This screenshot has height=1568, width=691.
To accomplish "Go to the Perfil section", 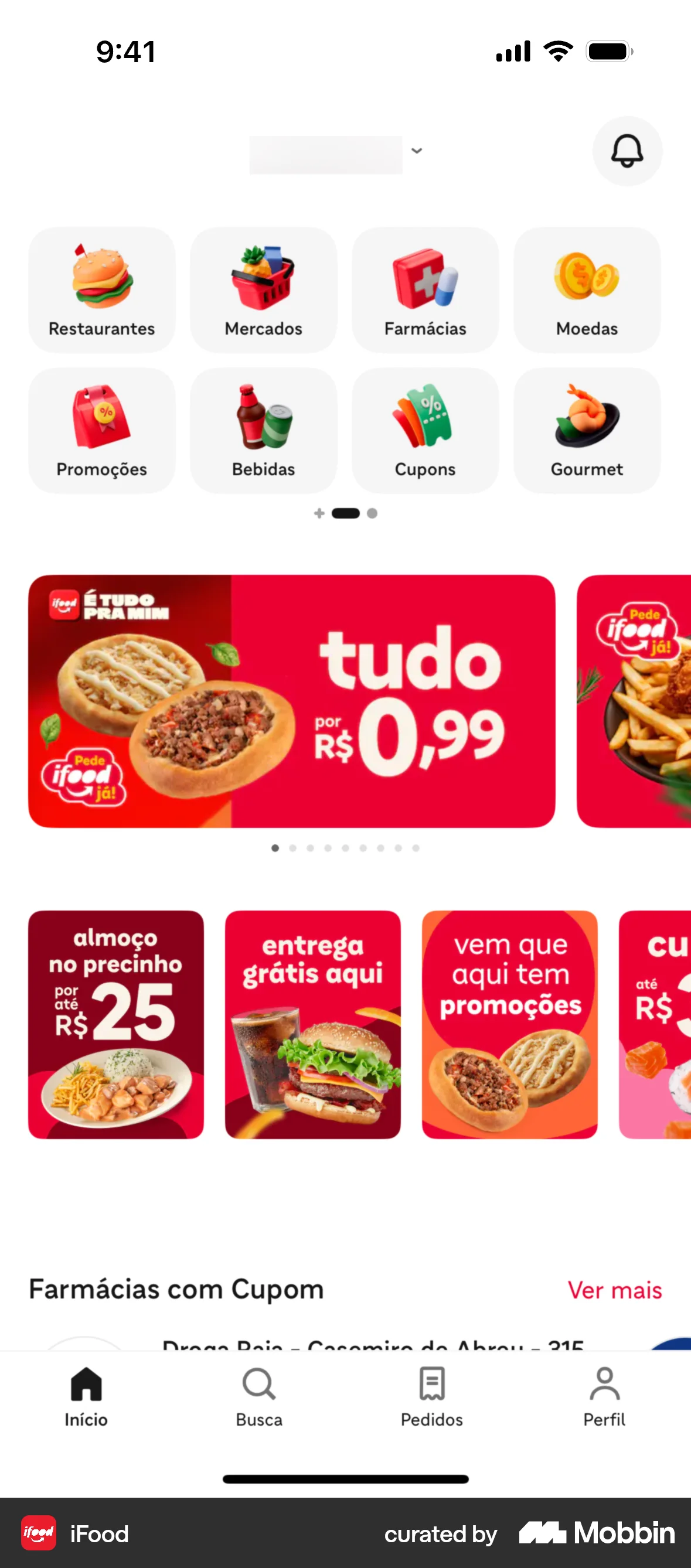I will point(604,1400).
